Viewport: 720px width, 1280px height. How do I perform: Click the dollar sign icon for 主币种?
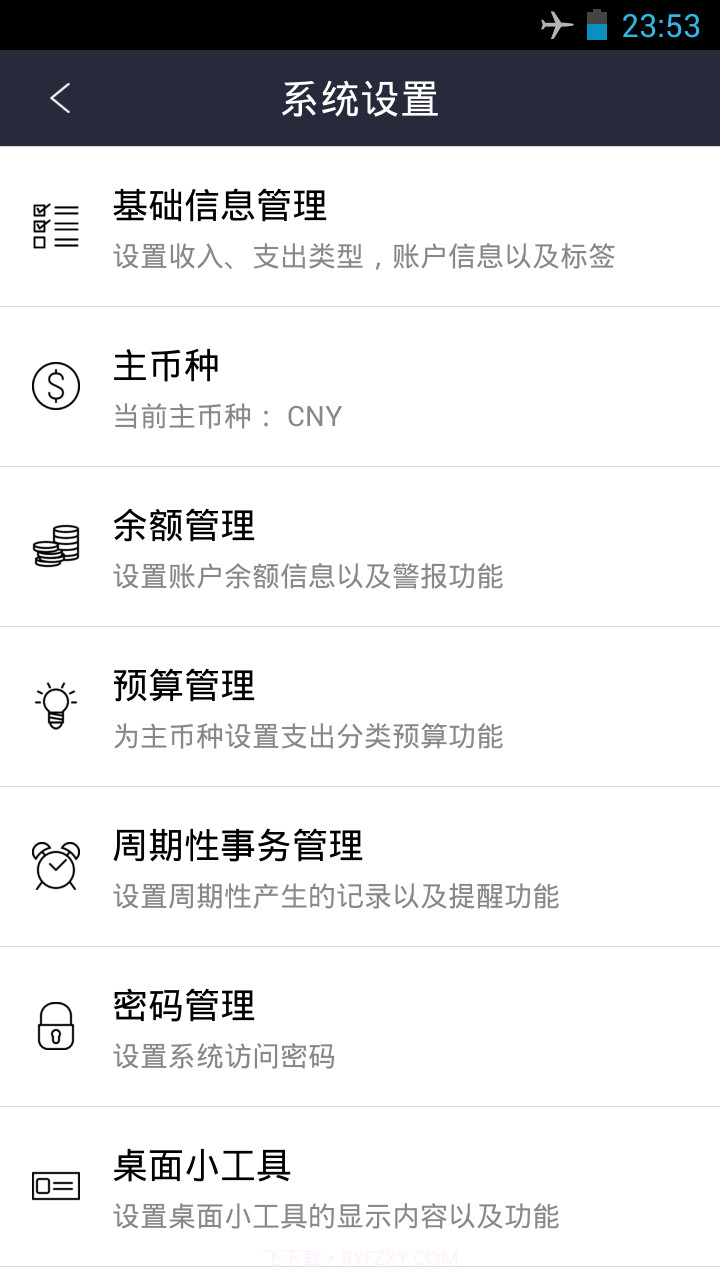pyautogui.click(x=56, y=385)
